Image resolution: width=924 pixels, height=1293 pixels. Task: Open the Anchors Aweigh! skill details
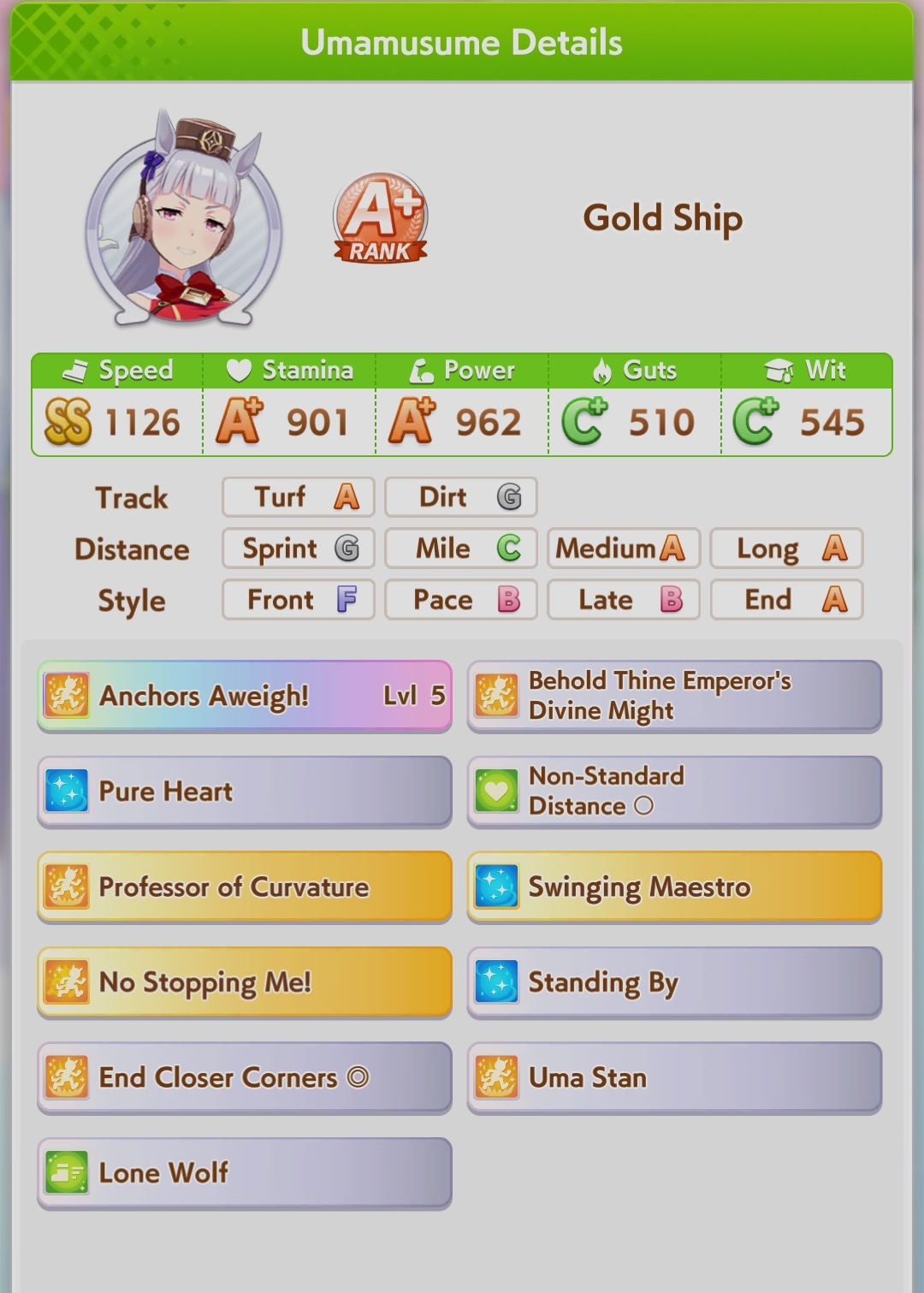[244, 696]
